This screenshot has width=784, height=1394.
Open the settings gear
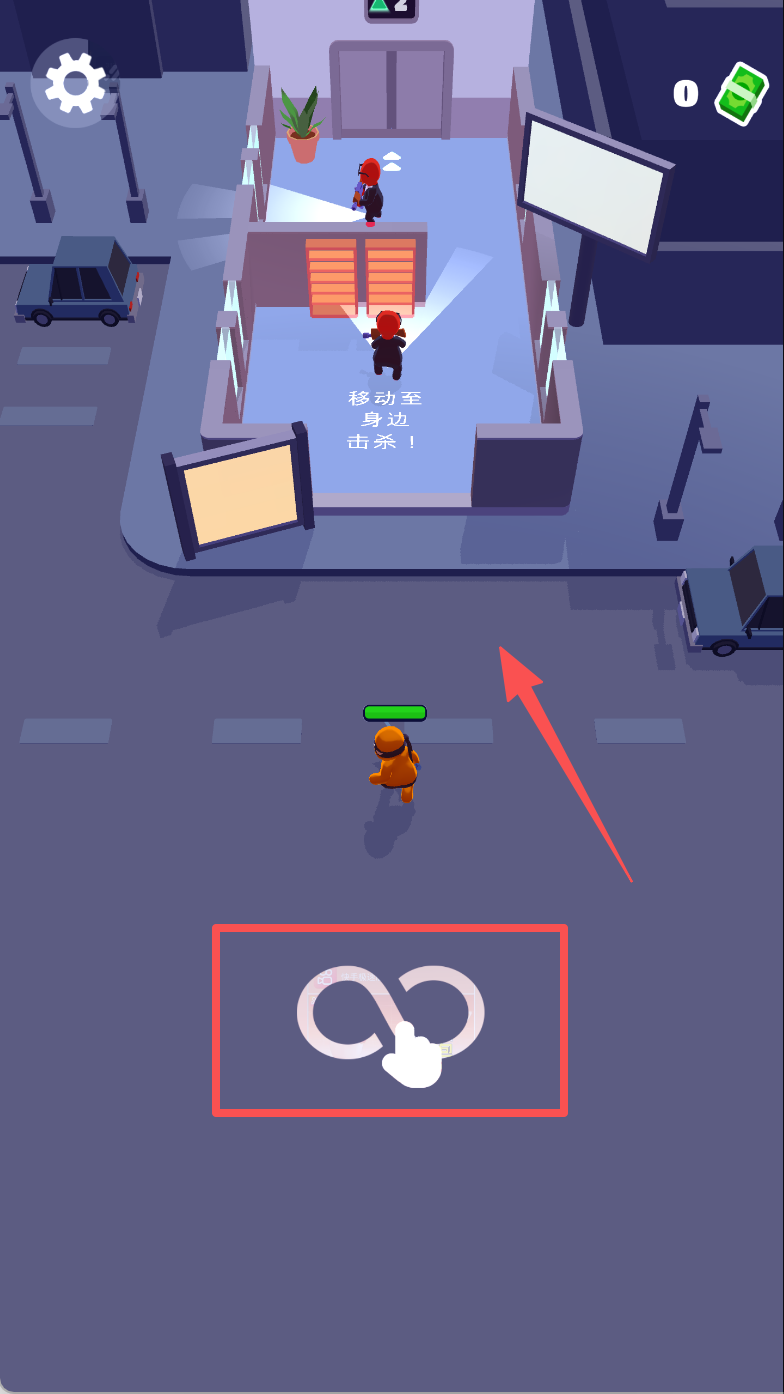coord(75,83)
